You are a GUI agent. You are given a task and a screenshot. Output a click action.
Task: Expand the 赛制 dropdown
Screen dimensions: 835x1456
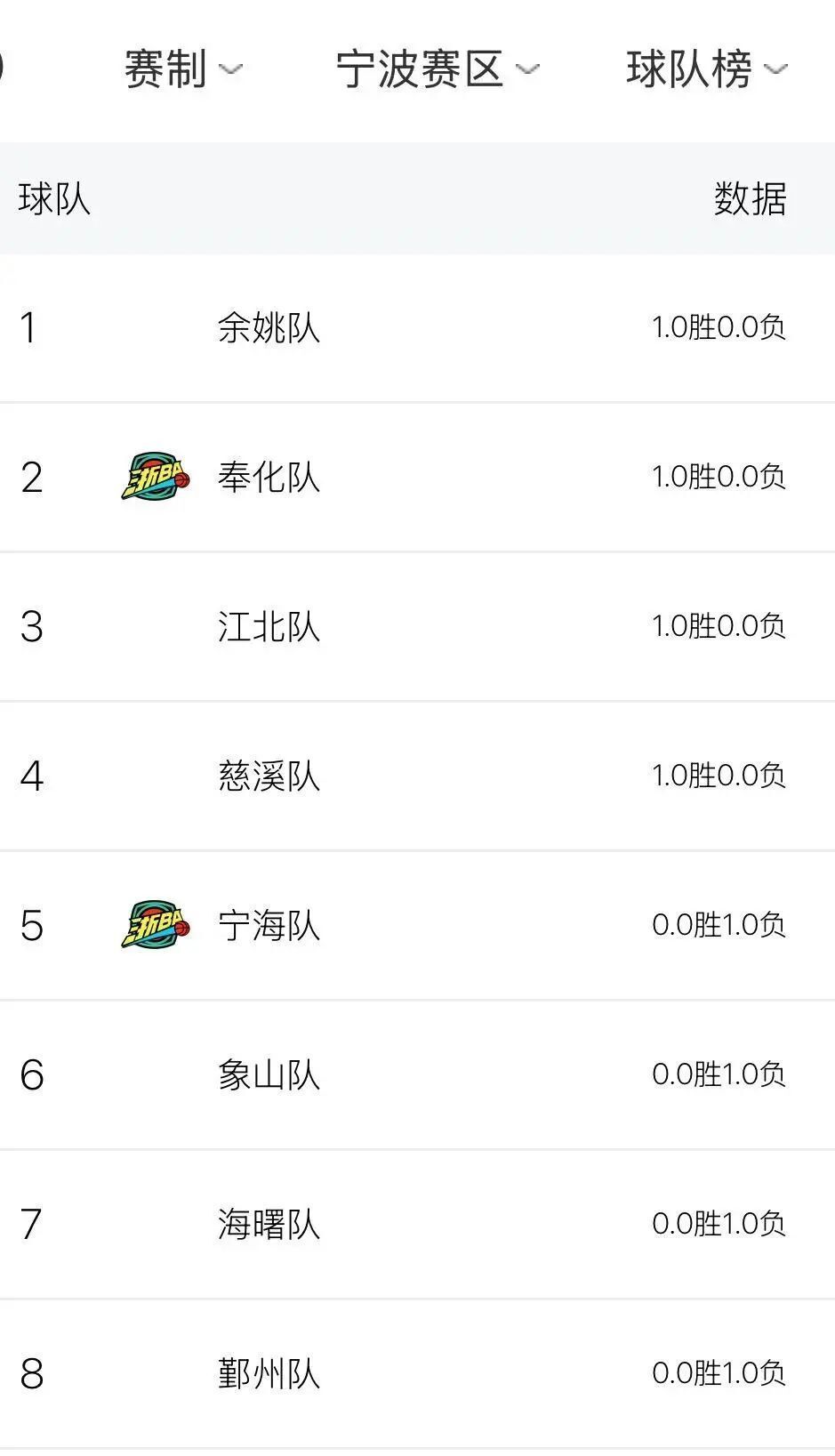182,69
